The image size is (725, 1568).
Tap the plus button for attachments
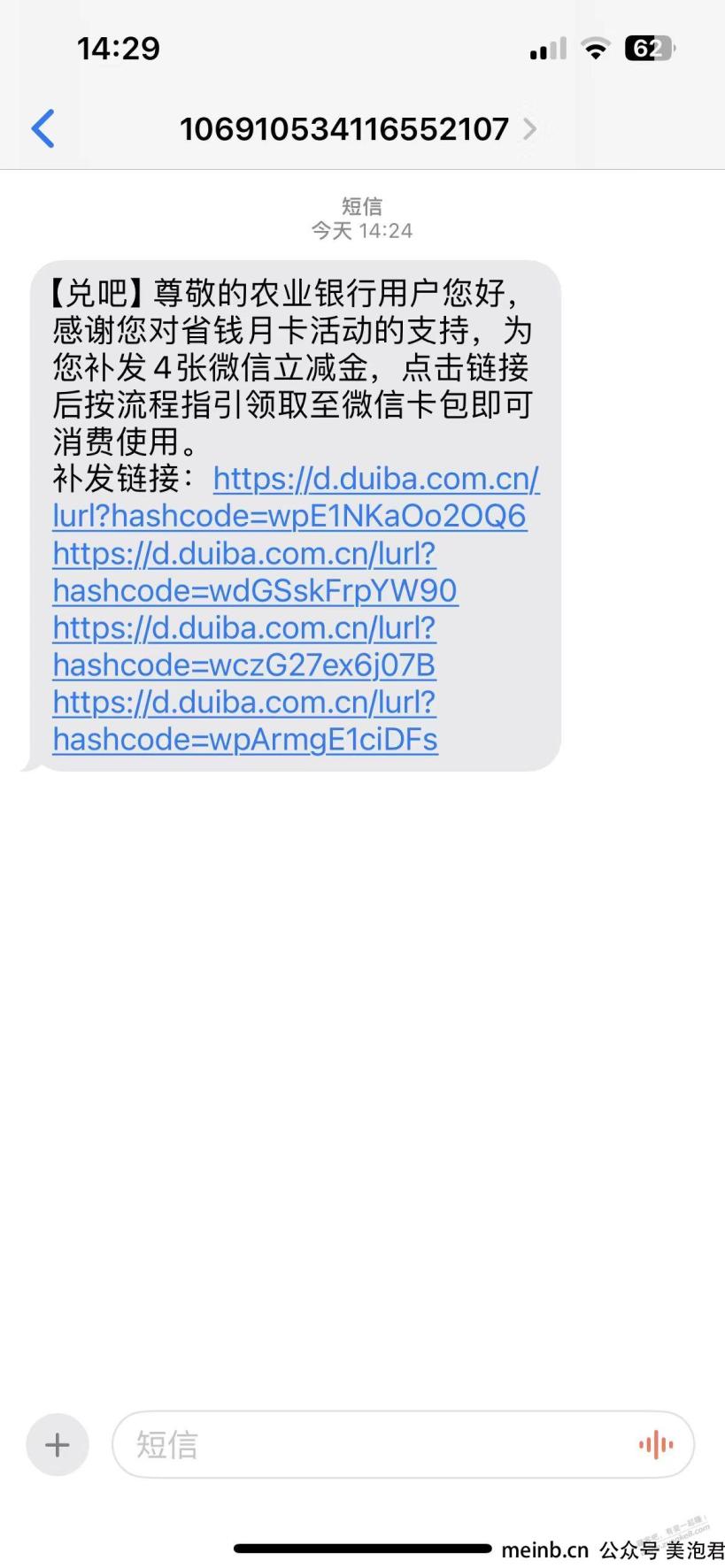58,1445
